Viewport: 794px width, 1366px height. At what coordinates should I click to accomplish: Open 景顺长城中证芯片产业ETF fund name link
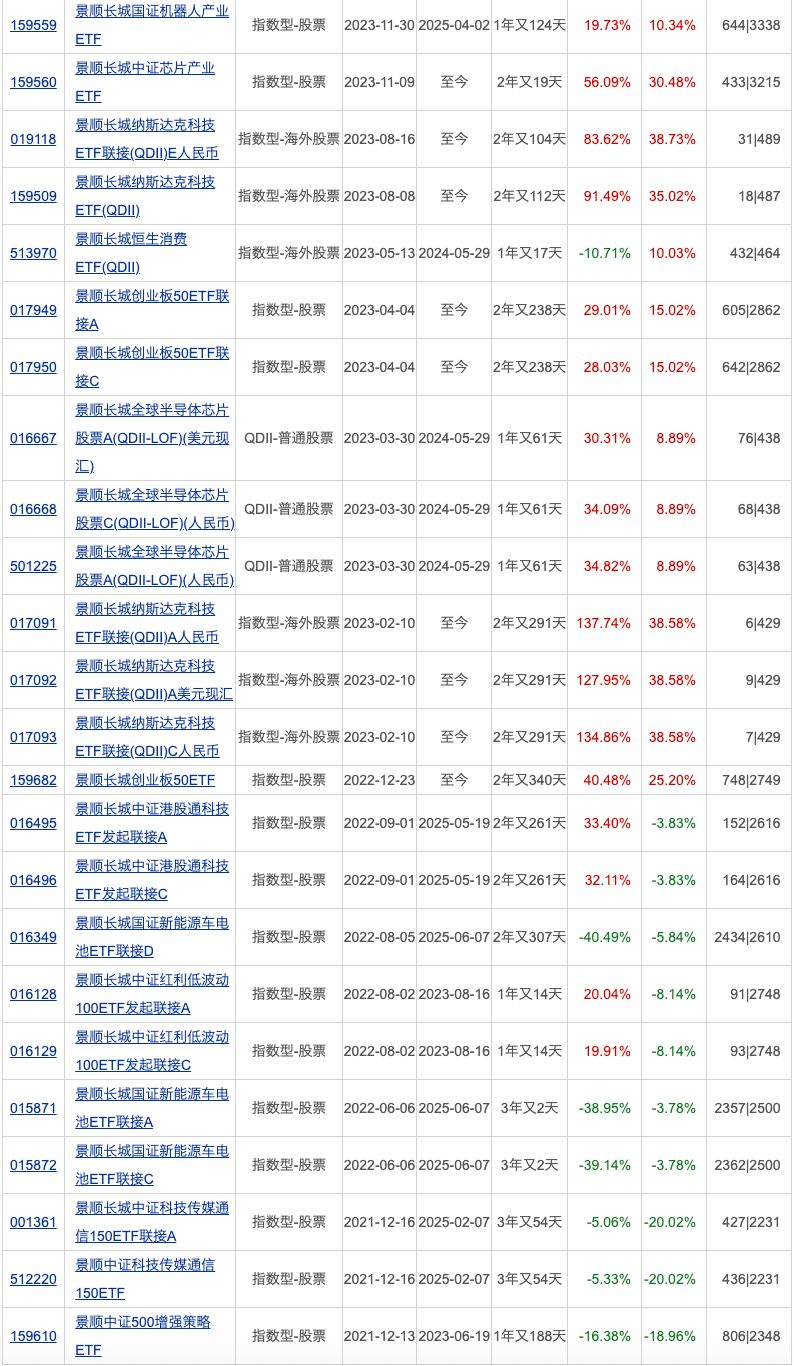coord(145,68)
